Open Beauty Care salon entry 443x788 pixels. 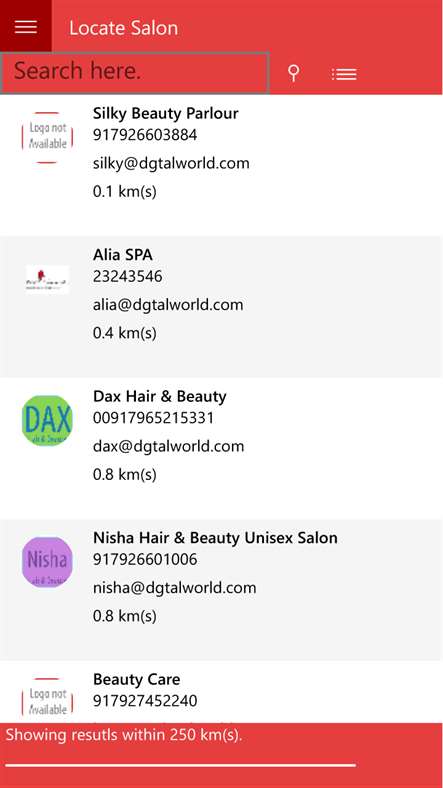[x=222, y=692]
